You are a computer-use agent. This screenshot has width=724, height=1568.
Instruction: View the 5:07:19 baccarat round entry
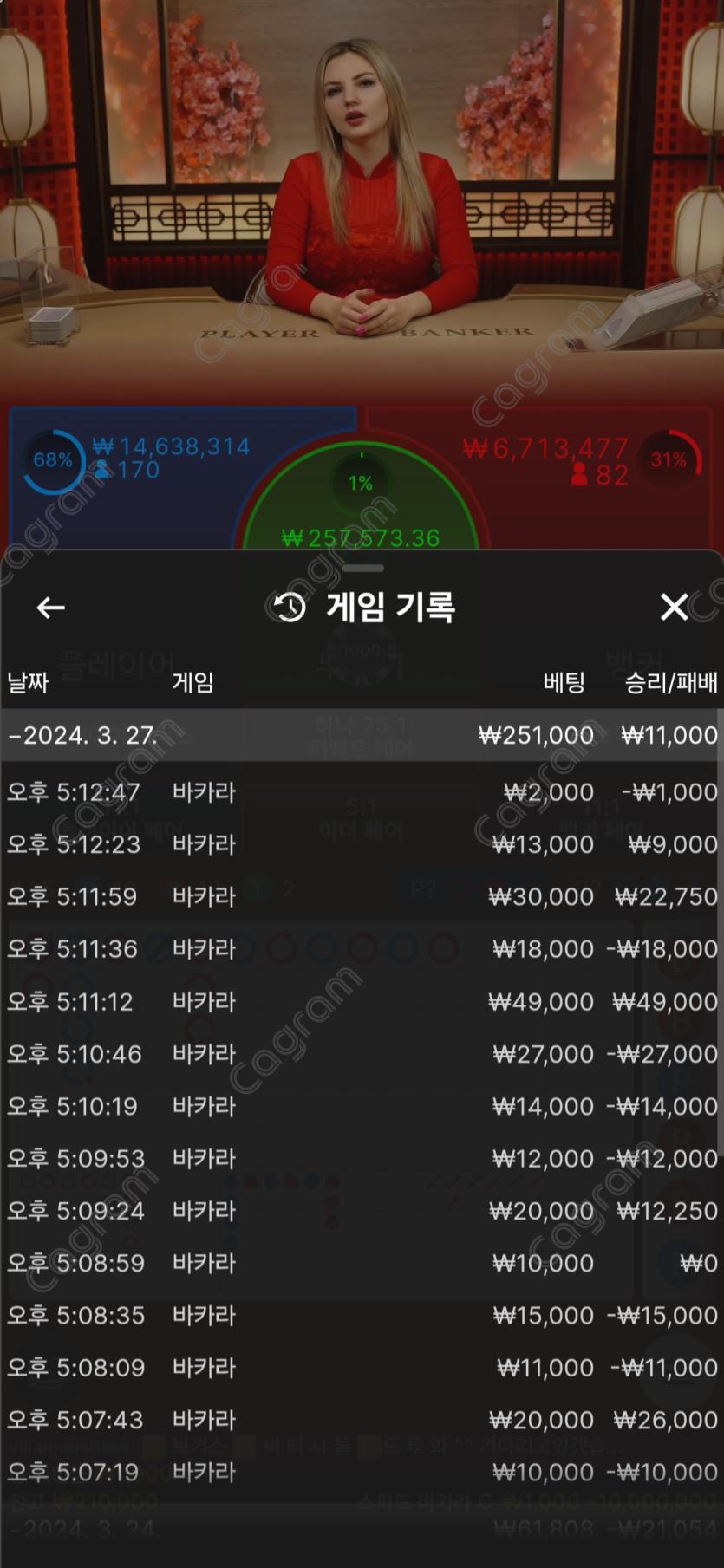pos(361,1472)
